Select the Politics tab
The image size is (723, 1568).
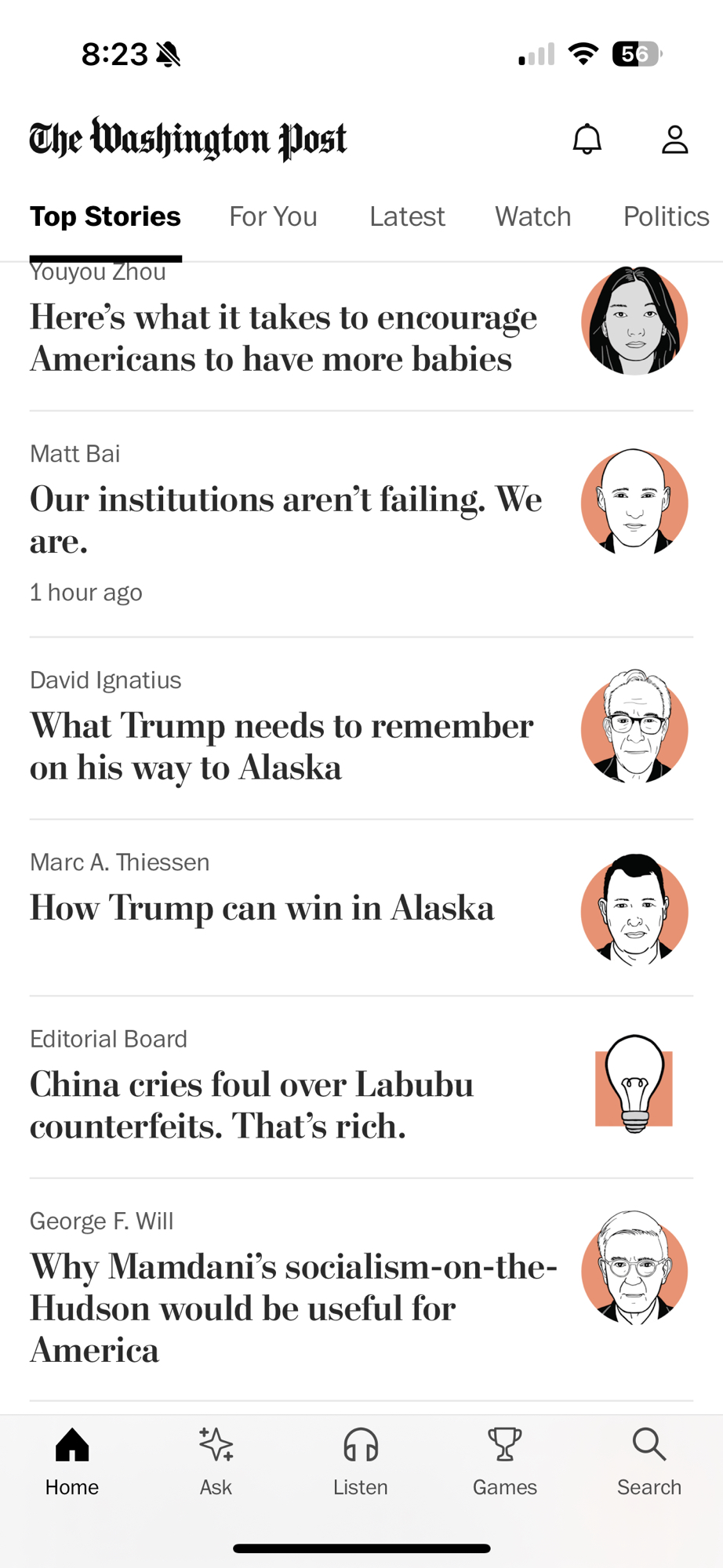tap(666, 216)
